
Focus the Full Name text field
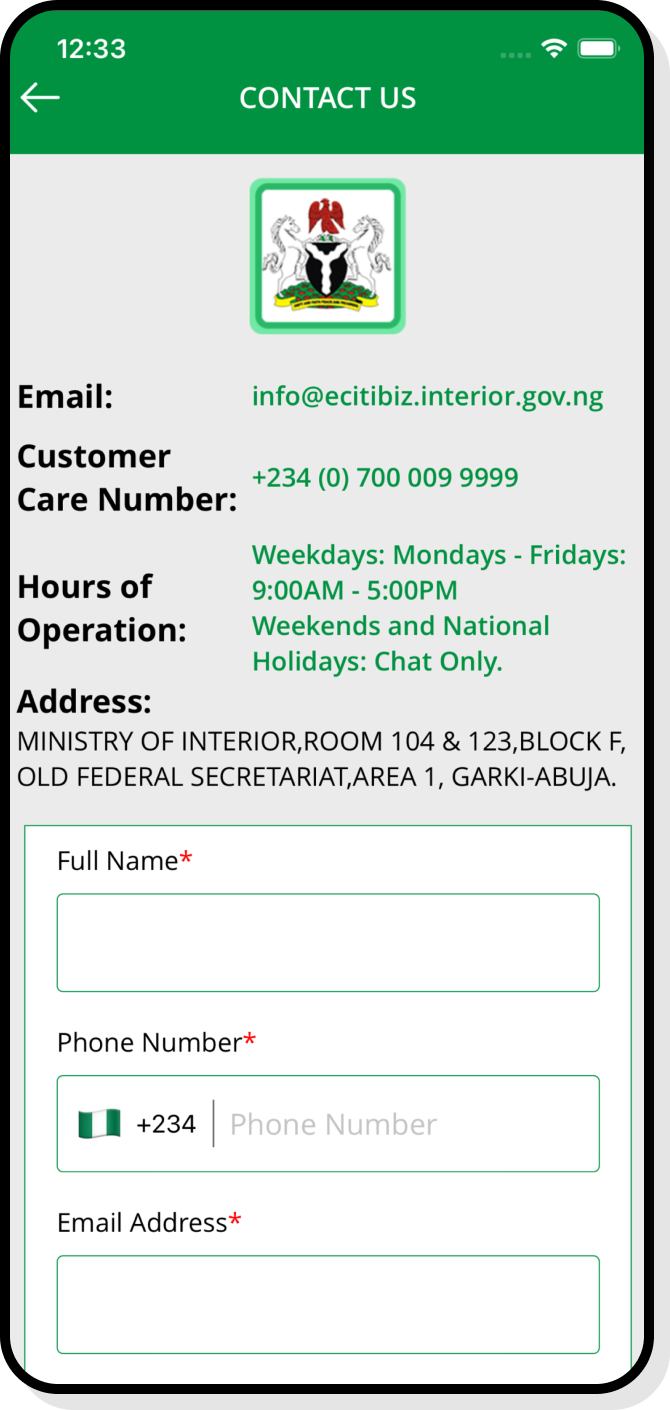pos(328,942)
